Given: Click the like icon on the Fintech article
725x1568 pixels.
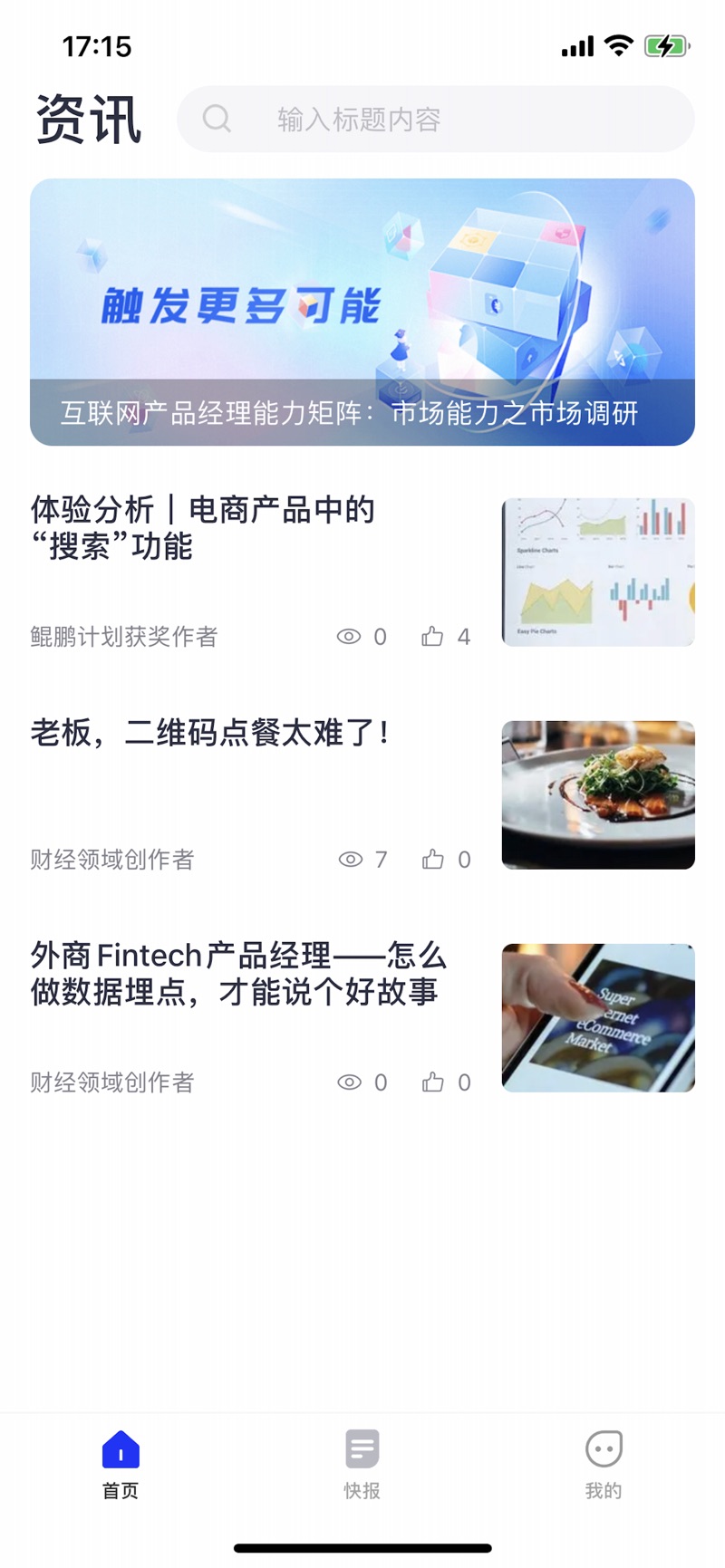Looking at the screenshot, I should (432, 1082).
